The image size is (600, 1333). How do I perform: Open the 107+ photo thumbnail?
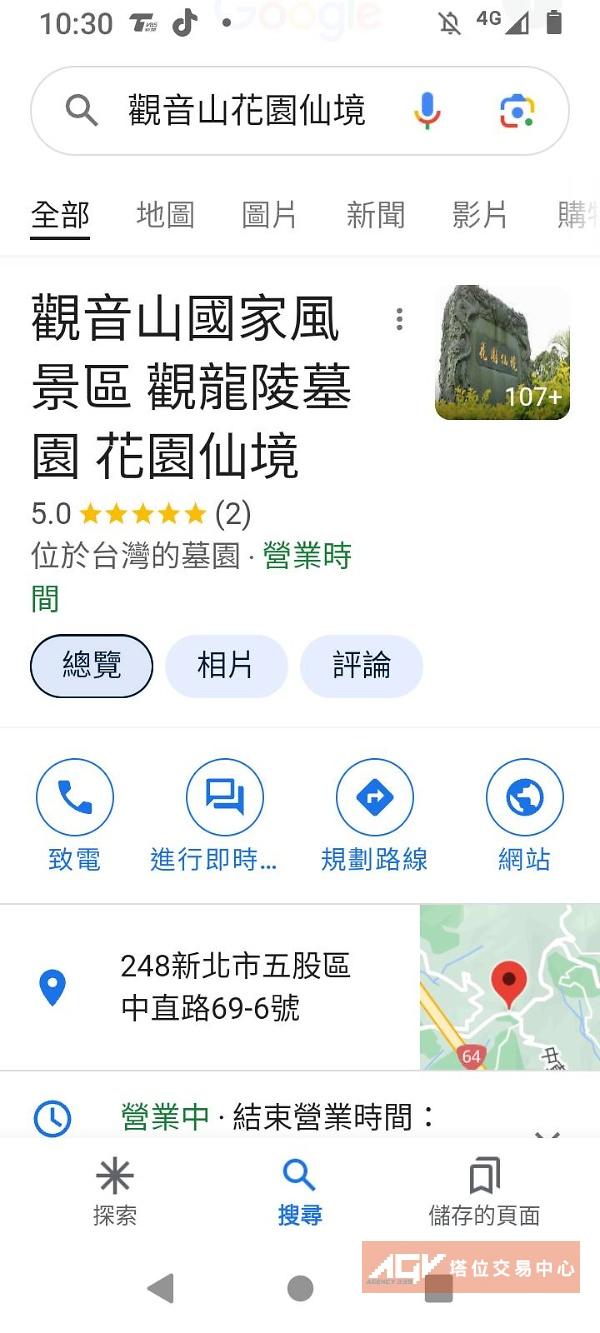[x=502, y=353]
